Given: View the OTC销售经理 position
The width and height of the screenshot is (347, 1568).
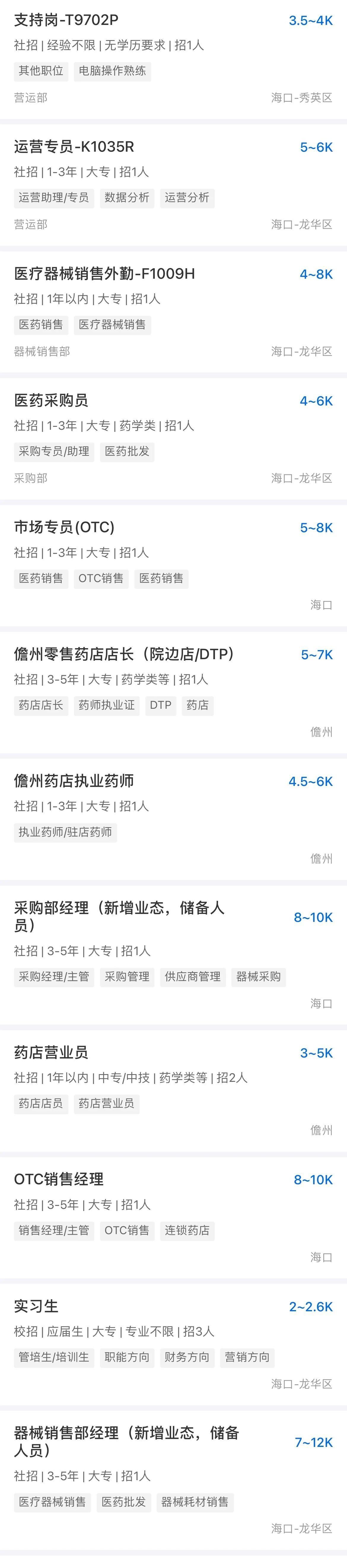Looking at the screenshot, I should pos(59,1179).
